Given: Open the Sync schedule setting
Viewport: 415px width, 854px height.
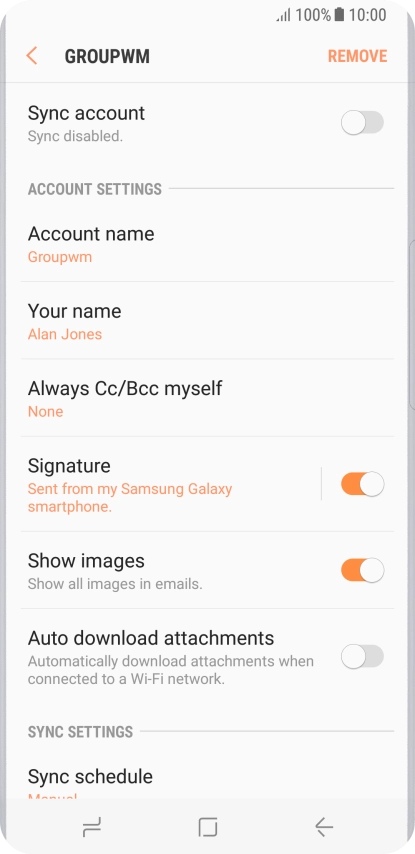Looking at the screenshot, I should [x=208, y=779].
